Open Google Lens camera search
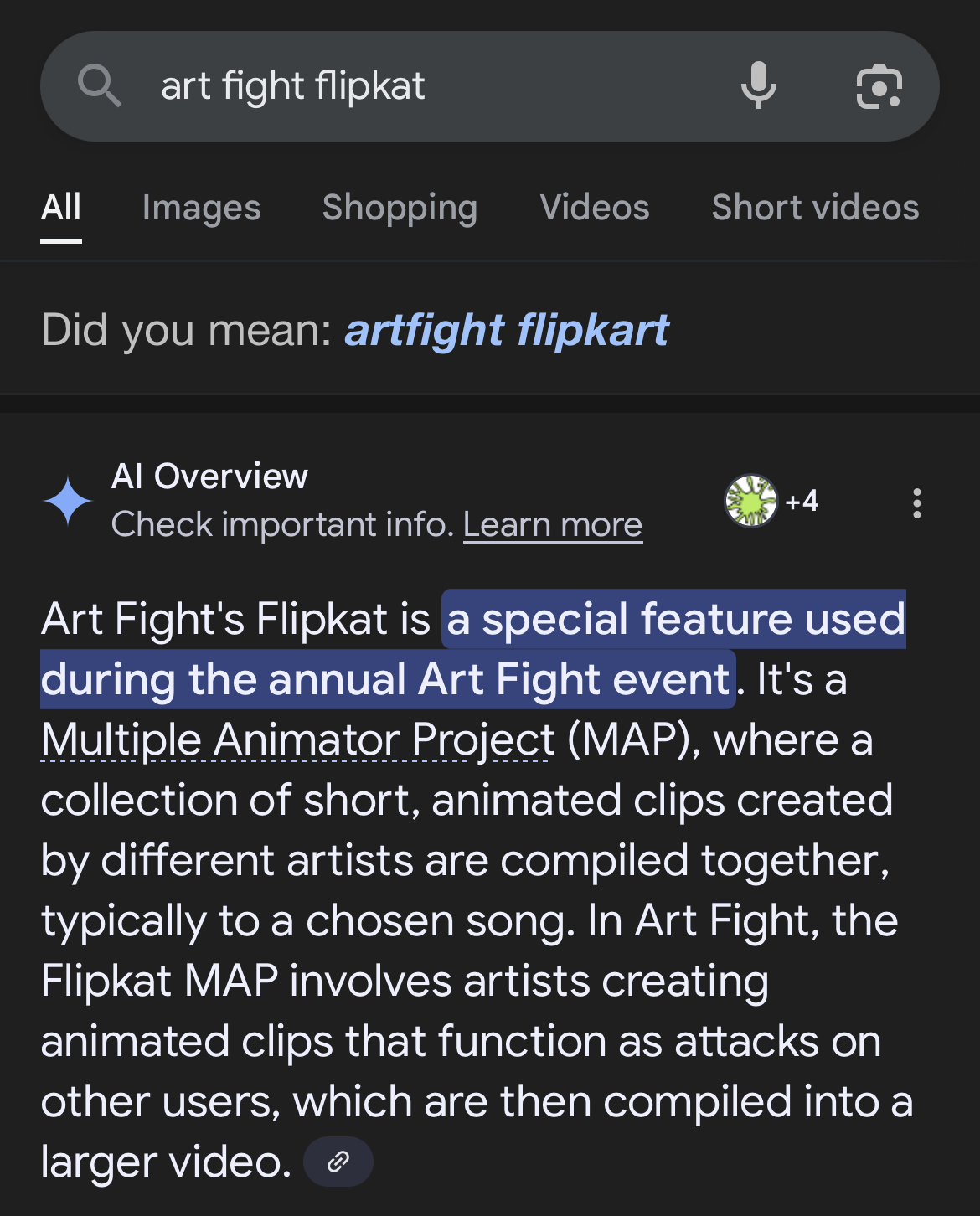This screenshot has height=1216, width=980. 878,86
